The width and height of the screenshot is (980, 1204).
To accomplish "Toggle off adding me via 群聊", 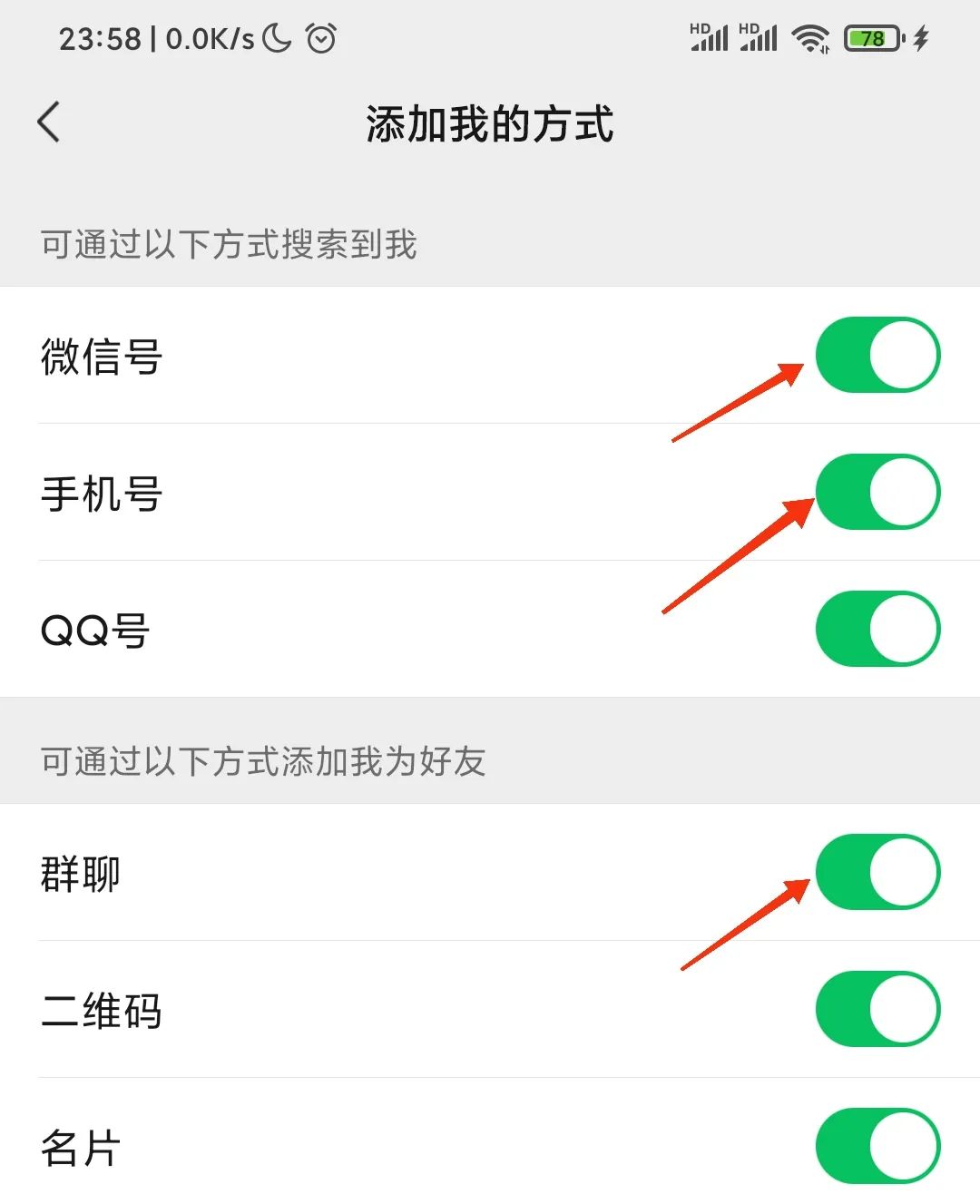I will pos(877,872).
